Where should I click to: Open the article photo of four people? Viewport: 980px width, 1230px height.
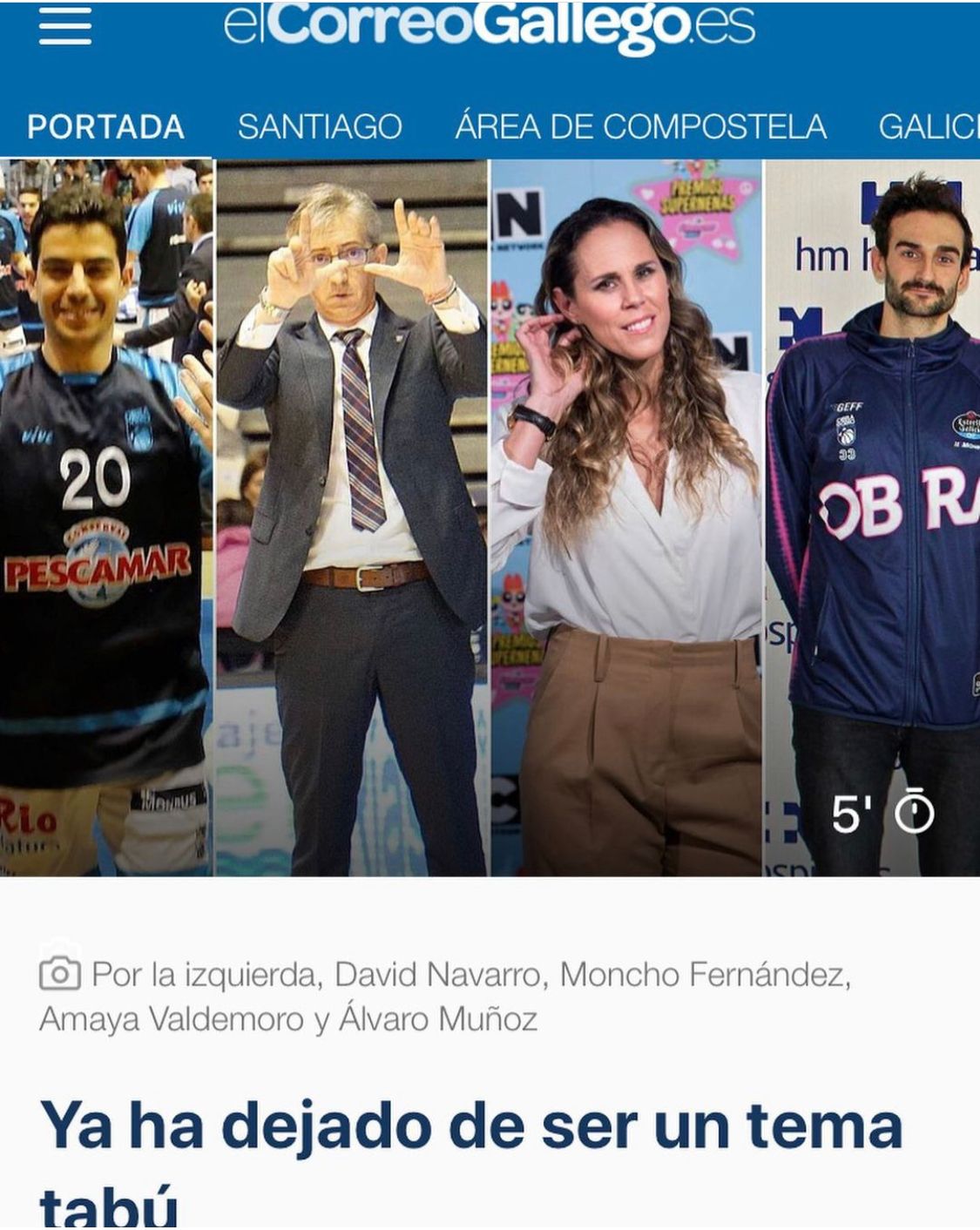coord(489,517)
